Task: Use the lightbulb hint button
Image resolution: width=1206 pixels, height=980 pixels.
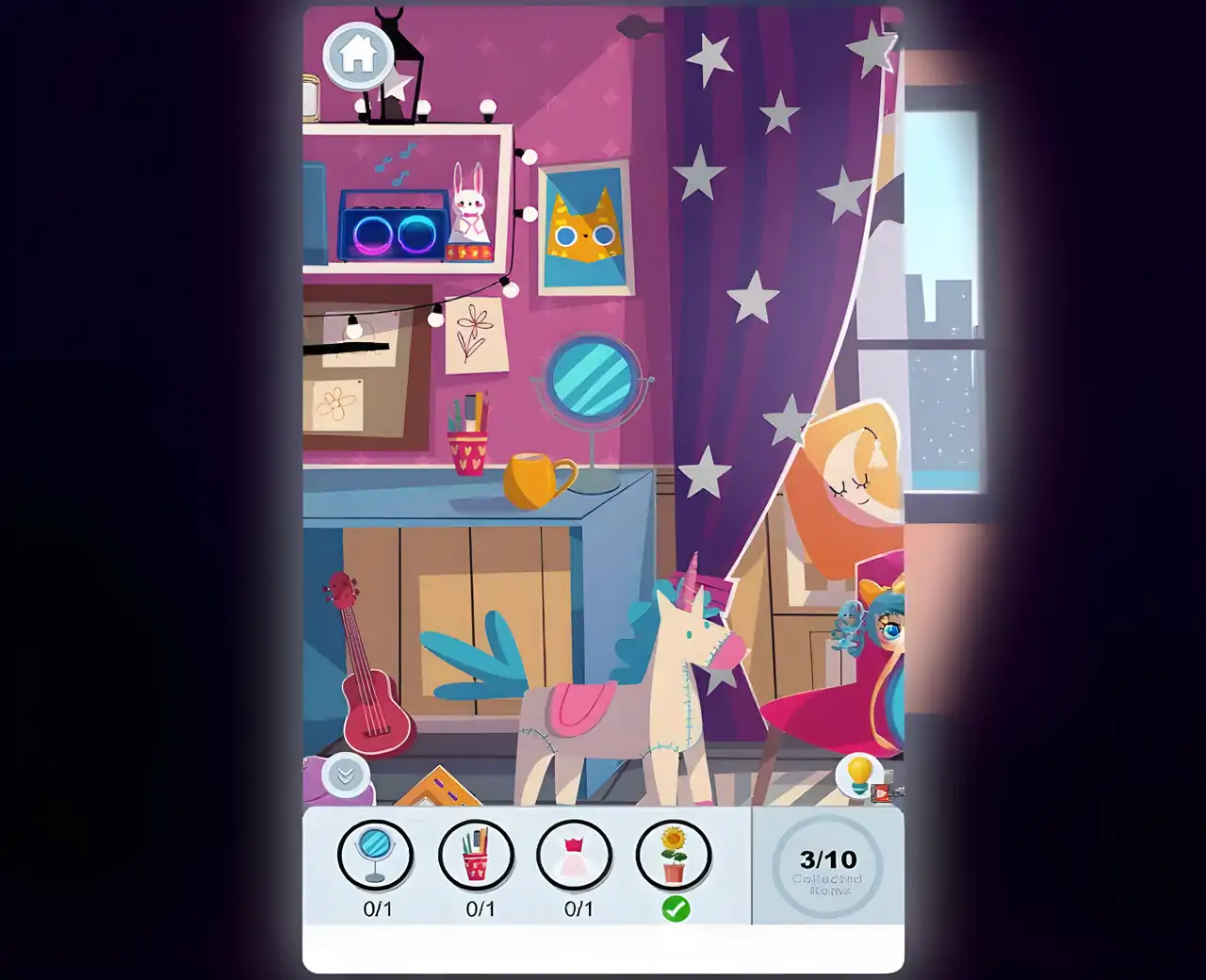Action: coord(858,775)
